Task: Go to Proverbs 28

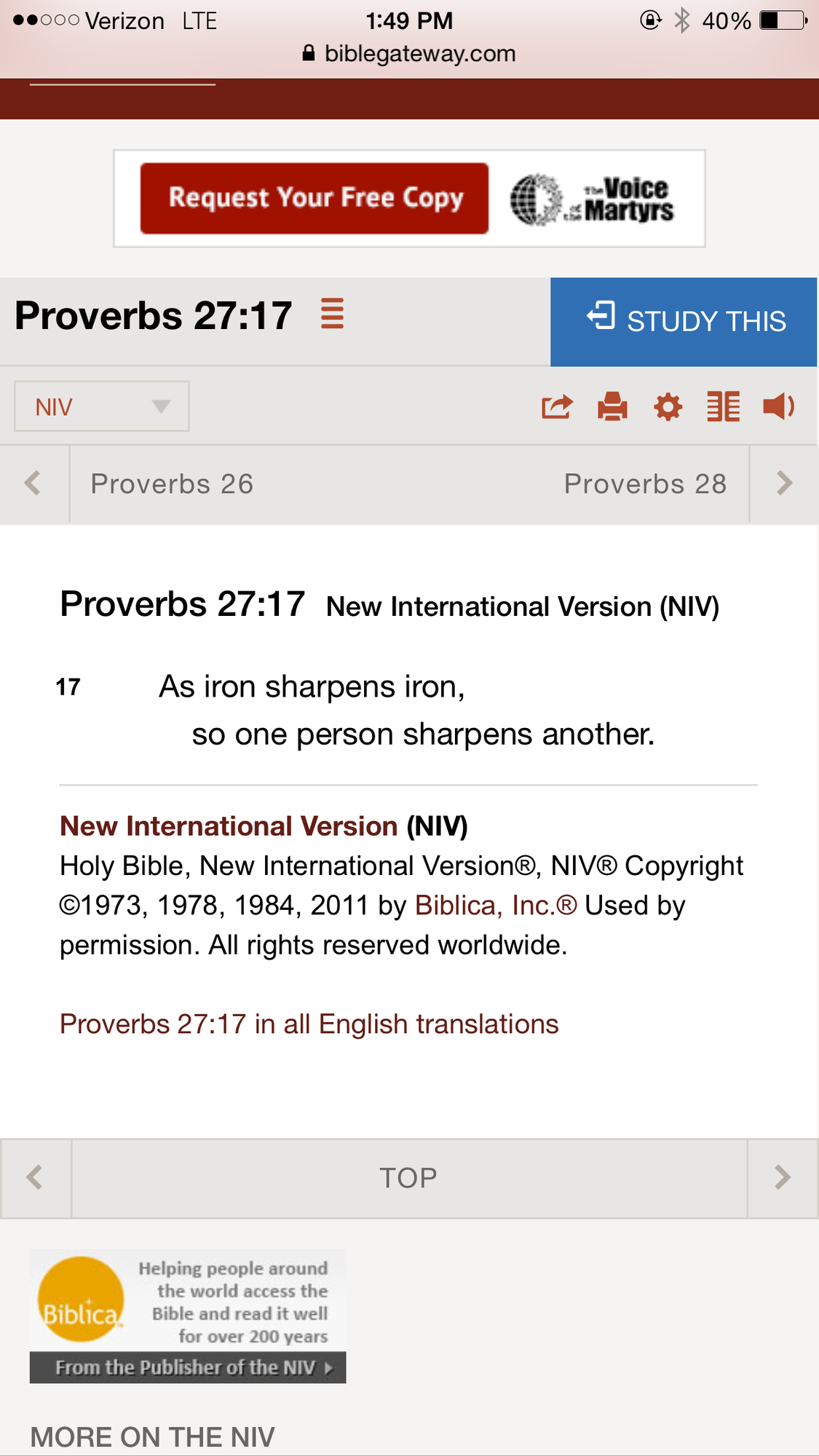Action: coord(646,484)
